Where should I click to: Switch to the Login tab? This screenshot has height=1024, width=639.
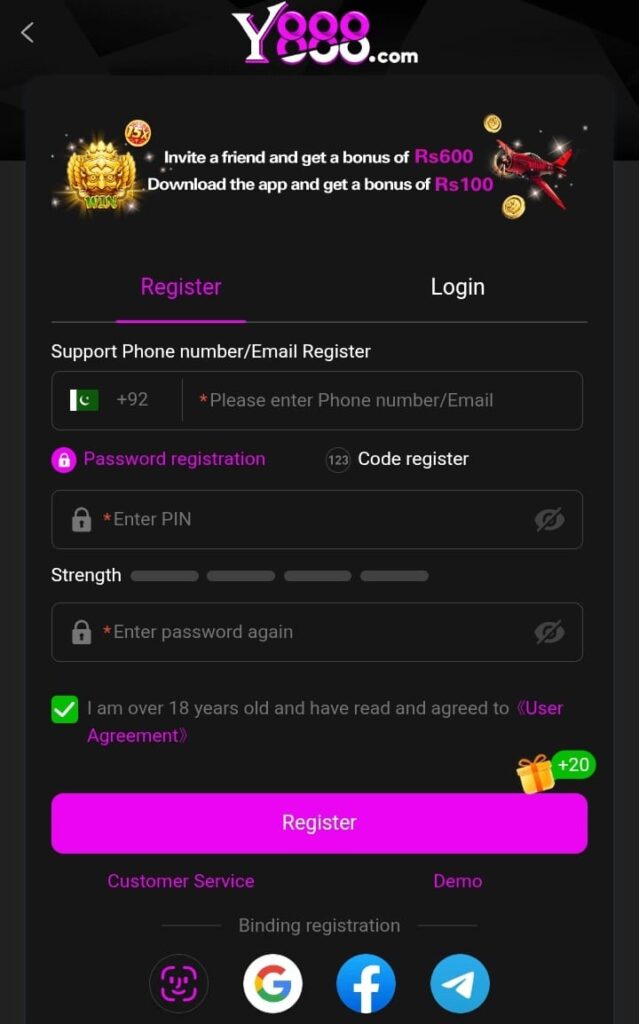click(457, 287)
